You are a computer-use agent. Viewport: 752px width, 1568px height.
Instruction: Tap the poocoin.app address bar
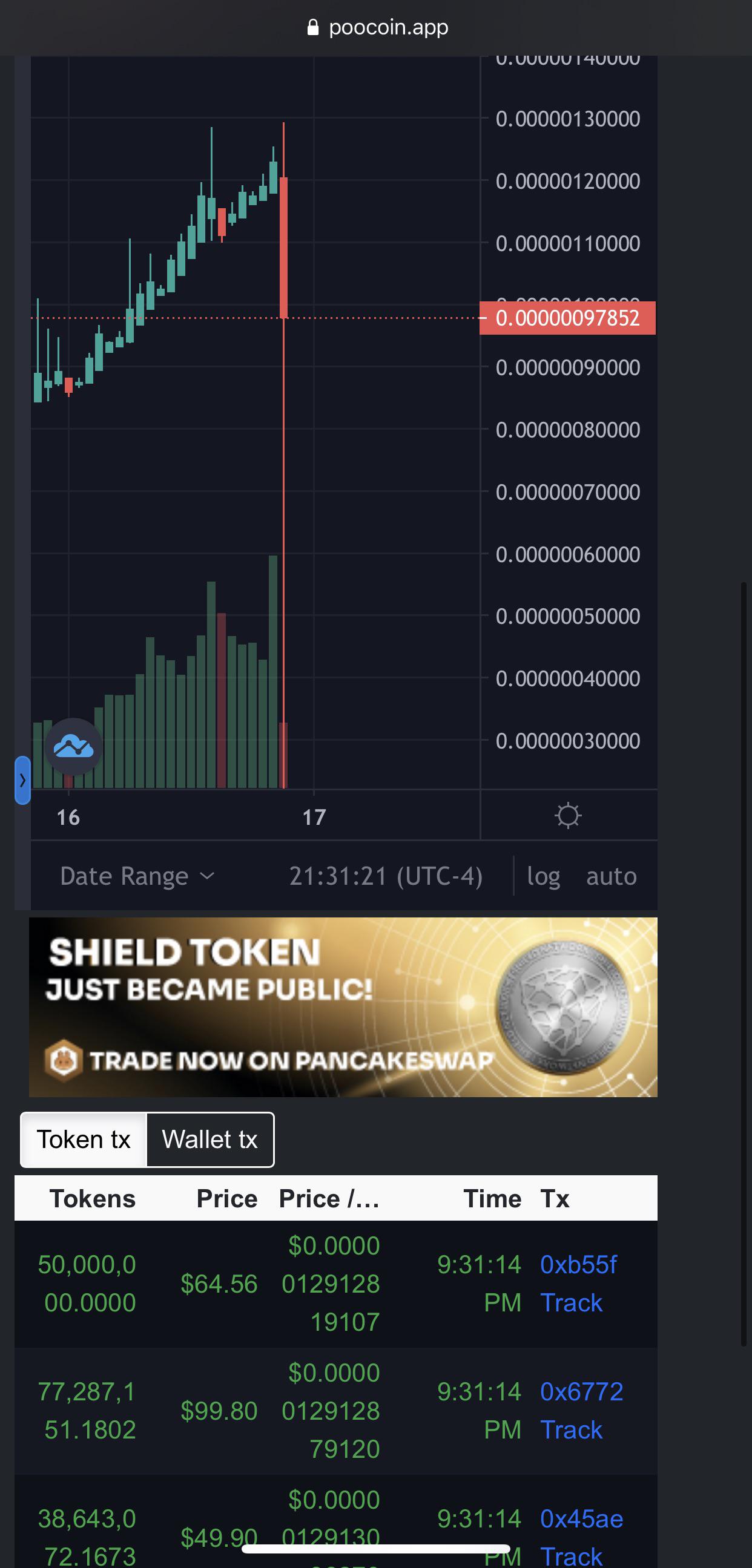(x=378, y=27)
